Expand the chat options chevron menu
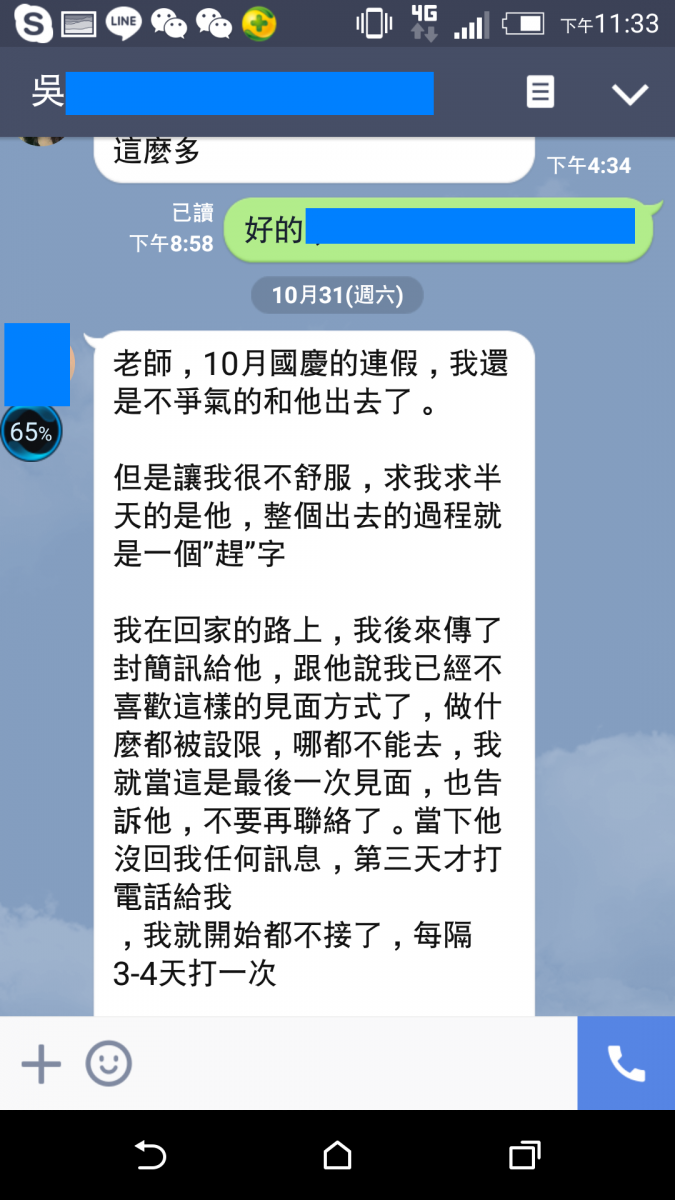675x1200 pixels. (x=630, y=93)
